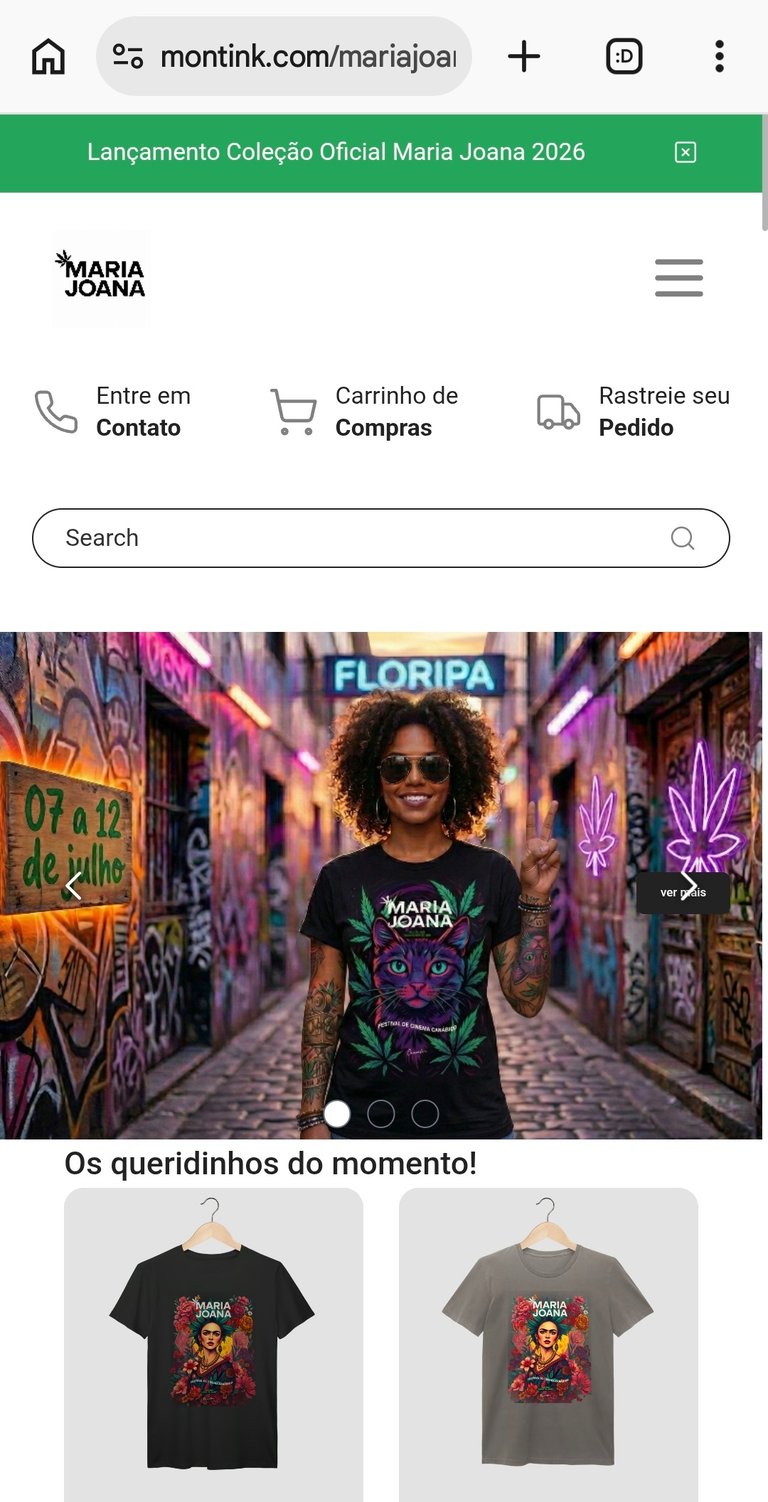Screen dimensions: 768x1502
Task: Dismiss the green launch announcement banner
Action: click(685, 152)
